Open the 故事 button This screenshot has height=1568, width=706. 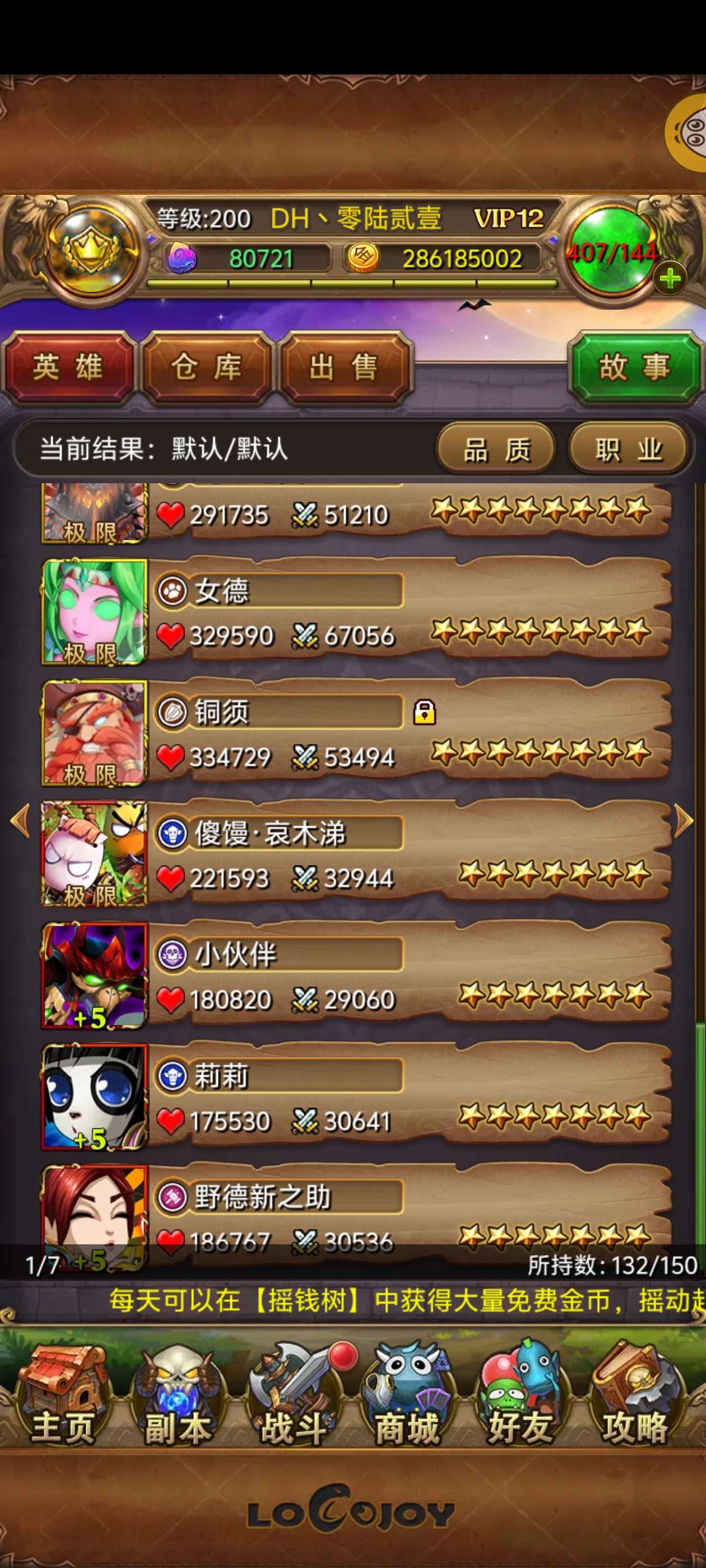(634, 368)
